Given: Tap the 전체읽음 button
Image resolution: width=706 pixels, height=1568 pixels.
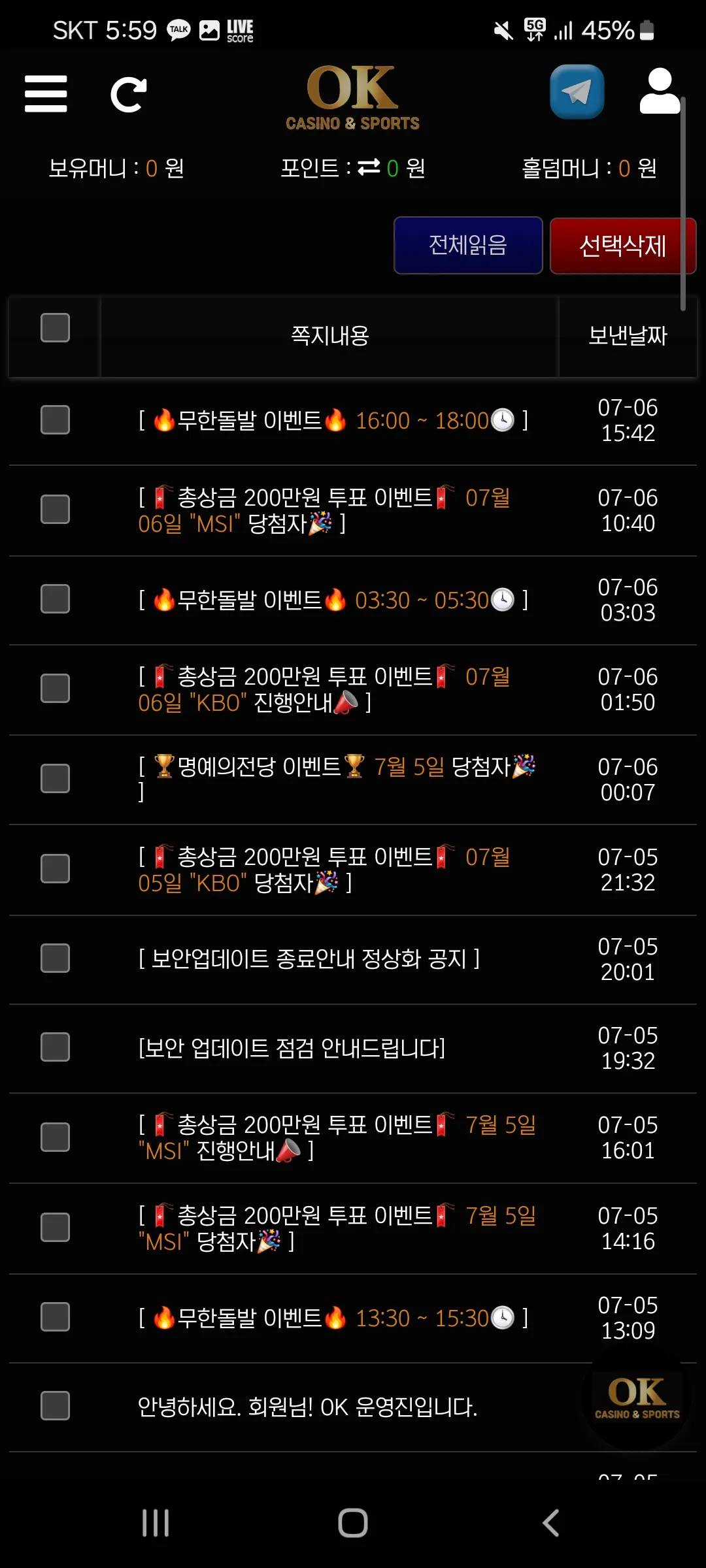Looking at the screenshot, I should pos(468,245).
